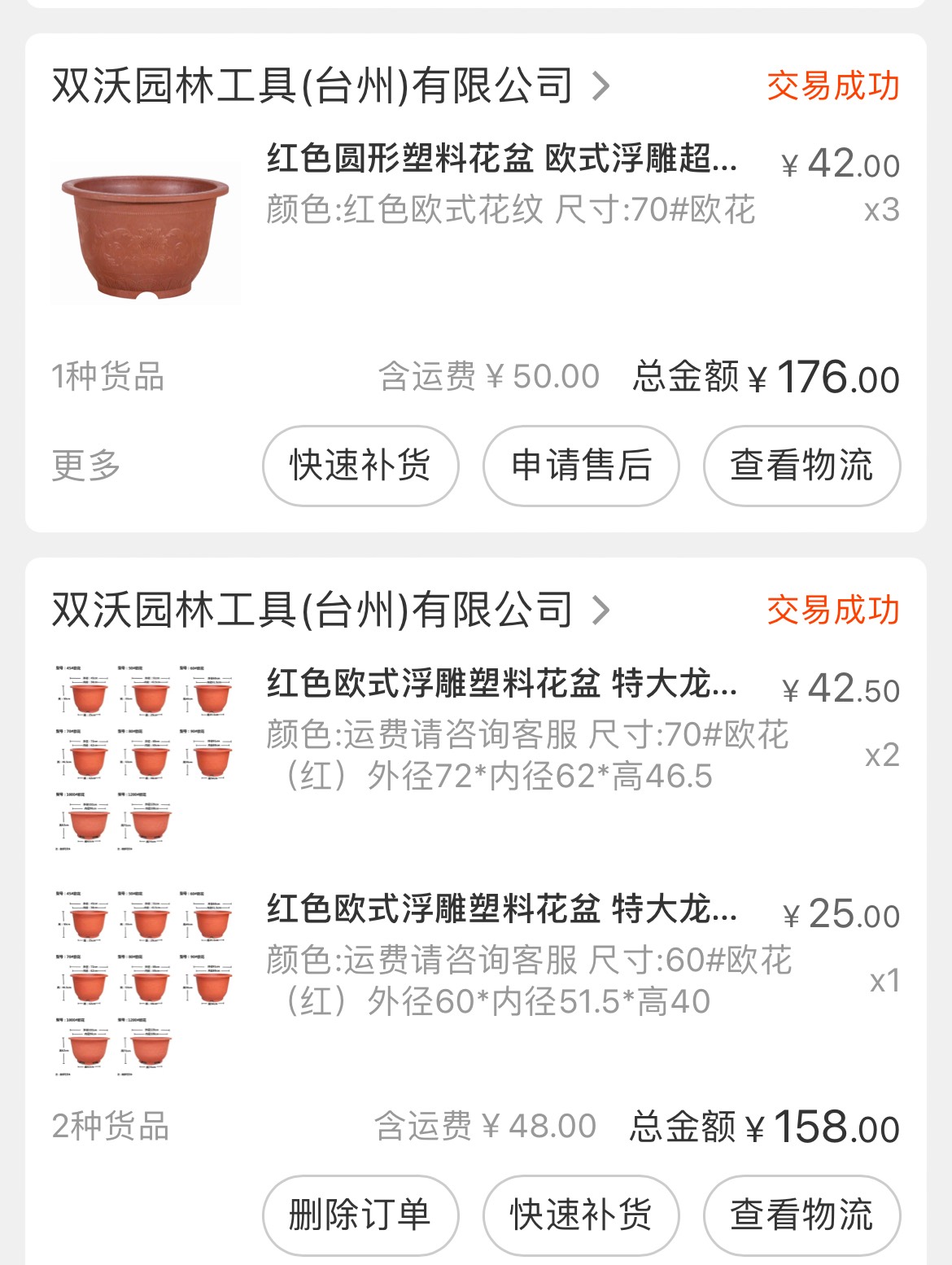Tap 更多 for more order options

tap(86, 466)
